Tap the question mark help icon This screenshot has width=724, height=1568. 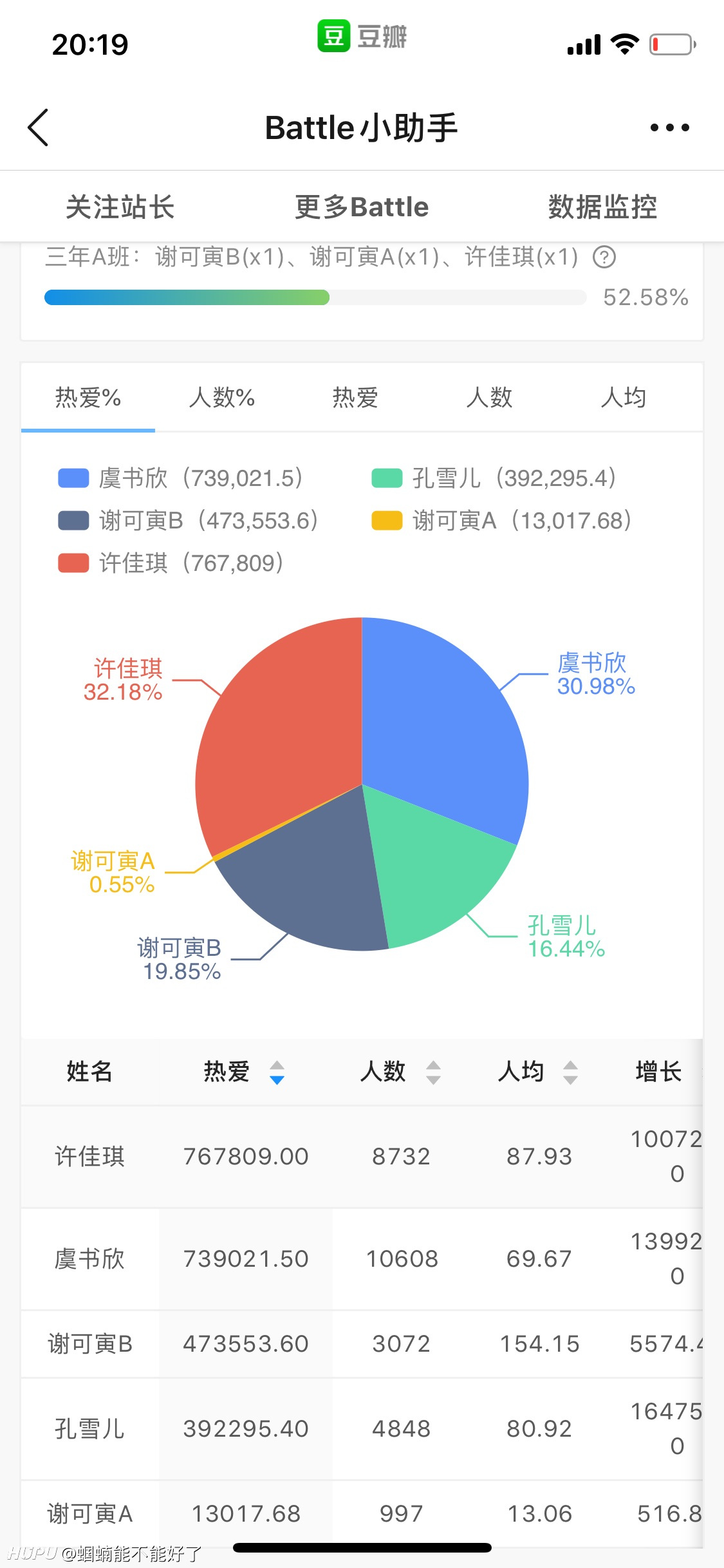[x=604, y=257]
